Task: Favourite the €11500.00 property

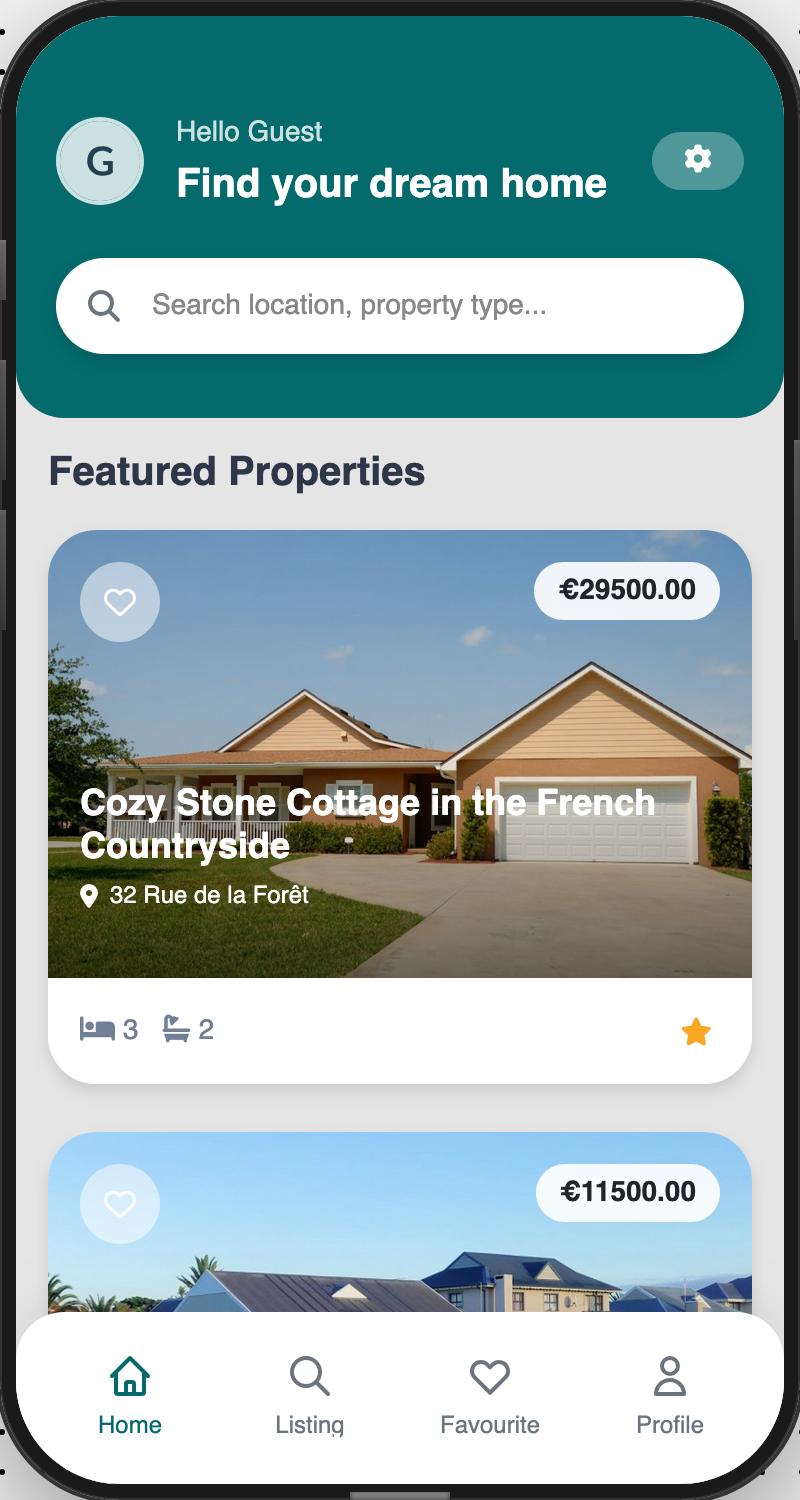Action: [x=120, y=1204]
